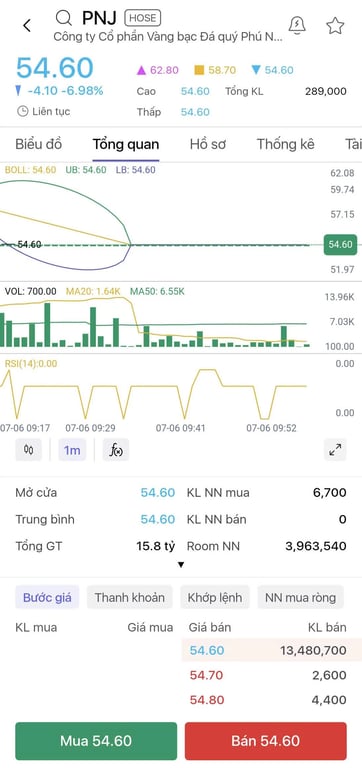Tap the Bán 54.60 sell button
The width and height of the screenshot is (362, 768).
[x=265, y=741]
